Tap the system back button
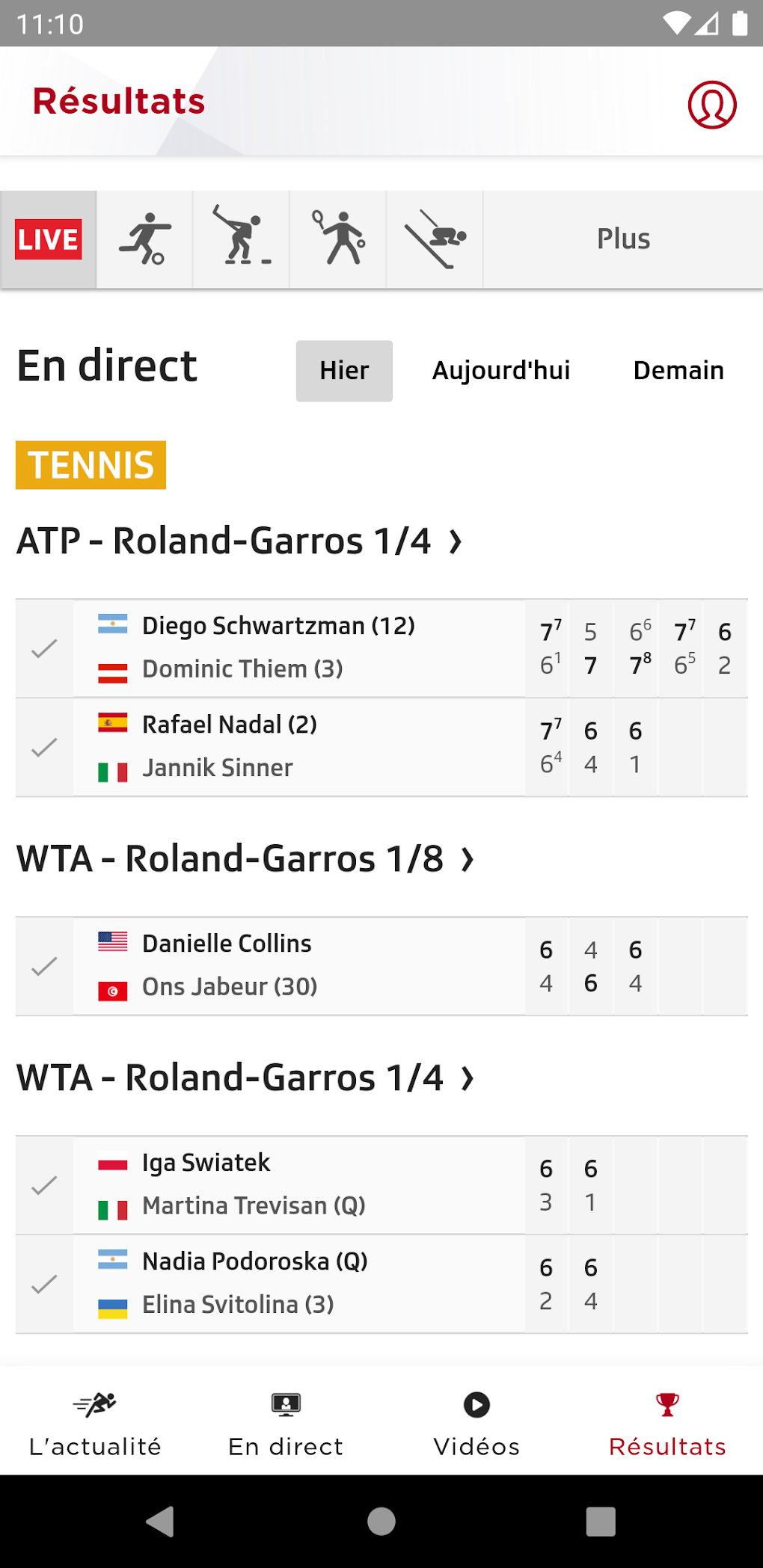The width and height of the screenshot is (763, 1568). tap(161, 1521)
